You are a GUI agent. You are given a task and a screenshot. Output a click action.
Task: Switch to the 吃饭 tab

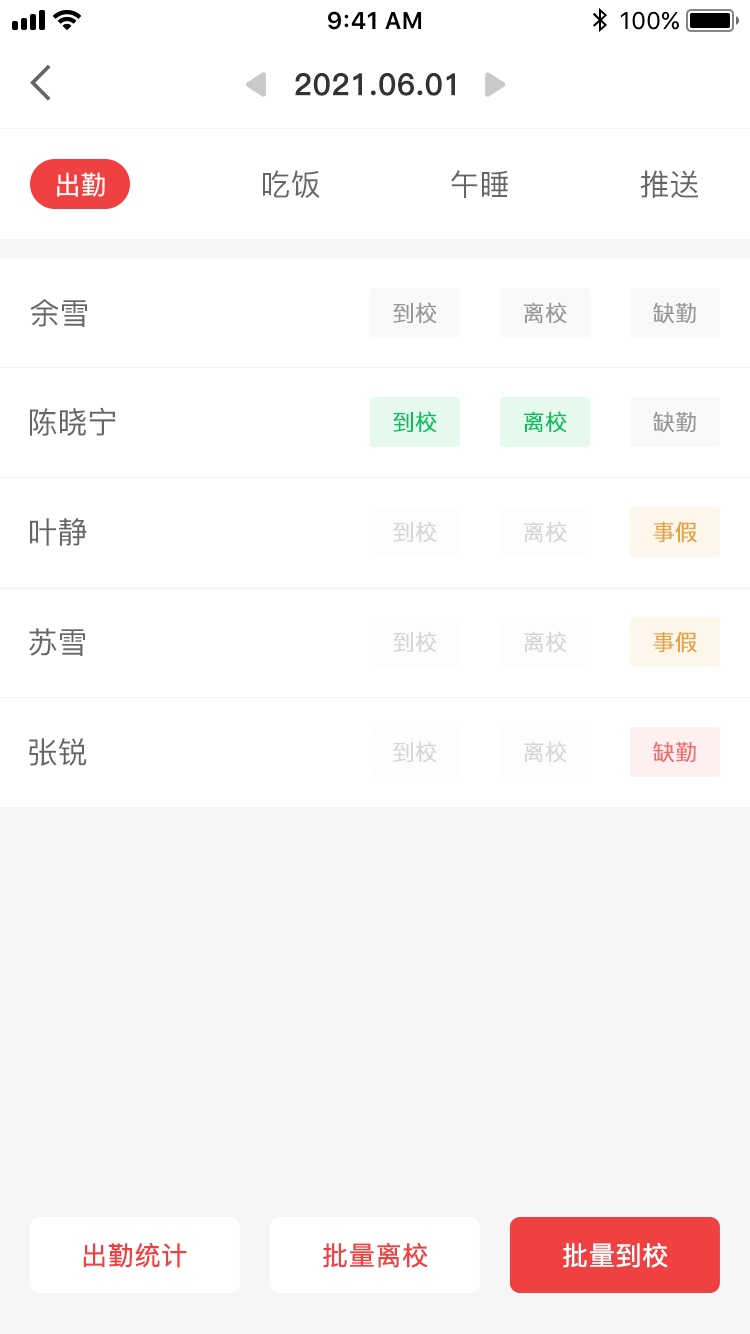click(290, 184)
